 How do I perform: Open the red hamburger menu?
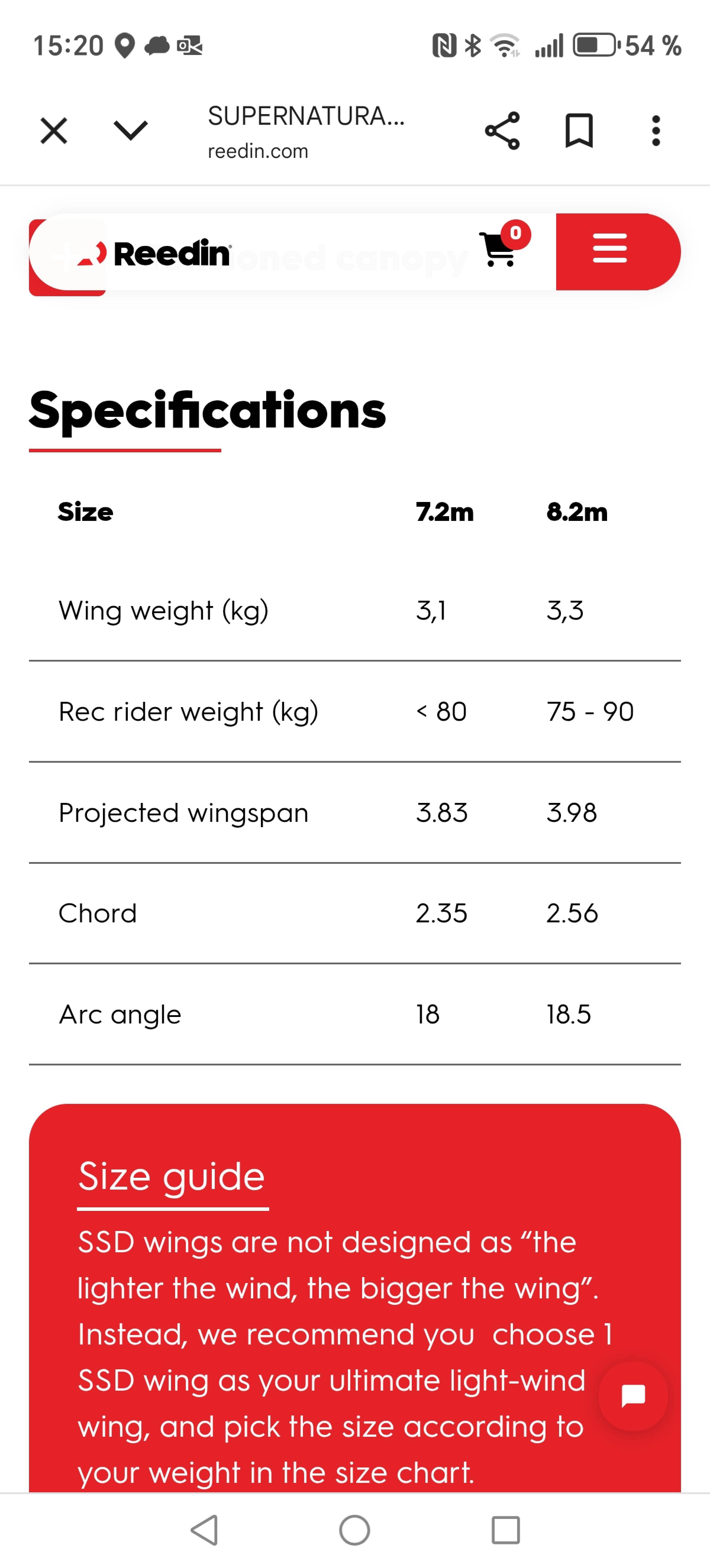(x=610, y=250)
